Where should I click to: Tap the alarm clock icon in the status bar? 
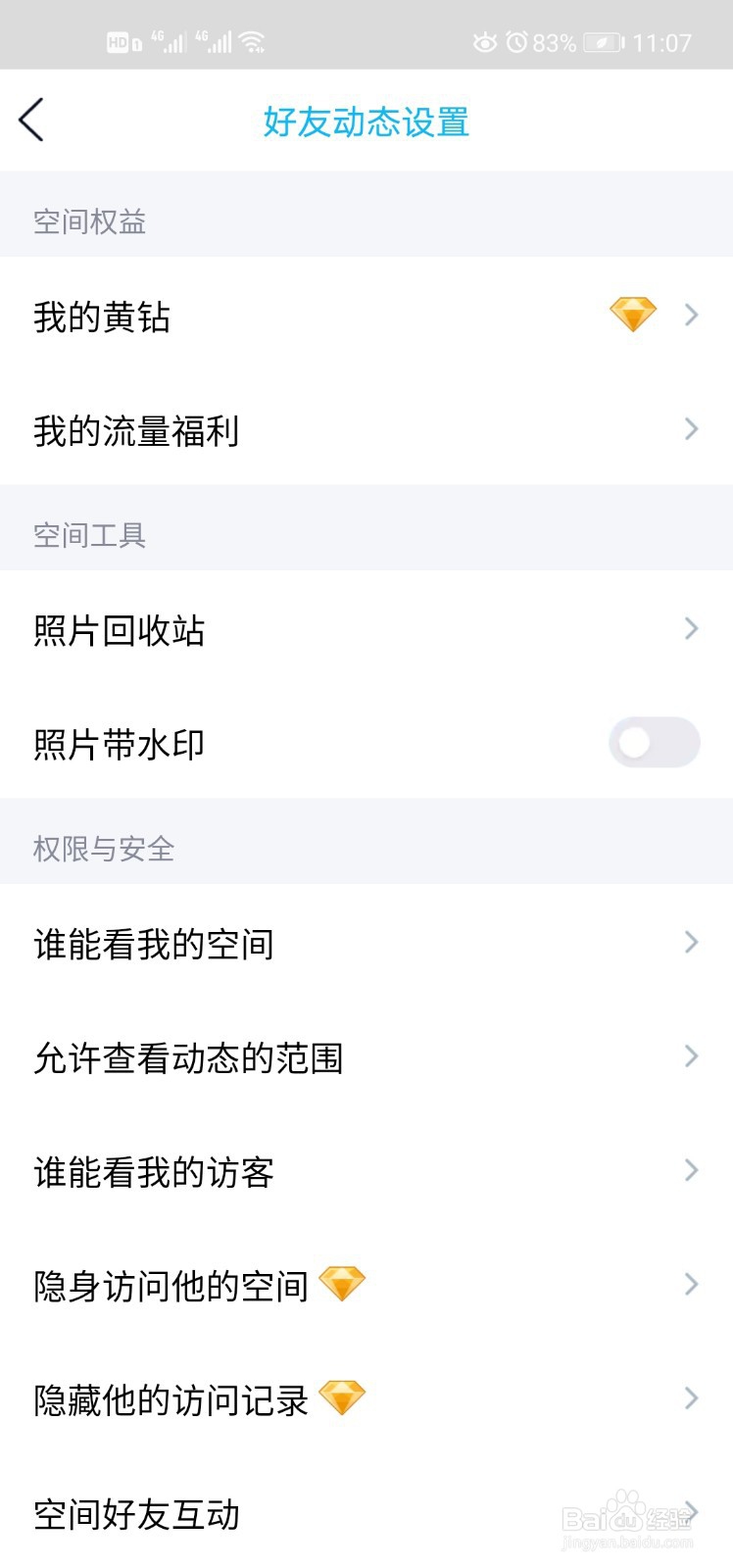517,42
